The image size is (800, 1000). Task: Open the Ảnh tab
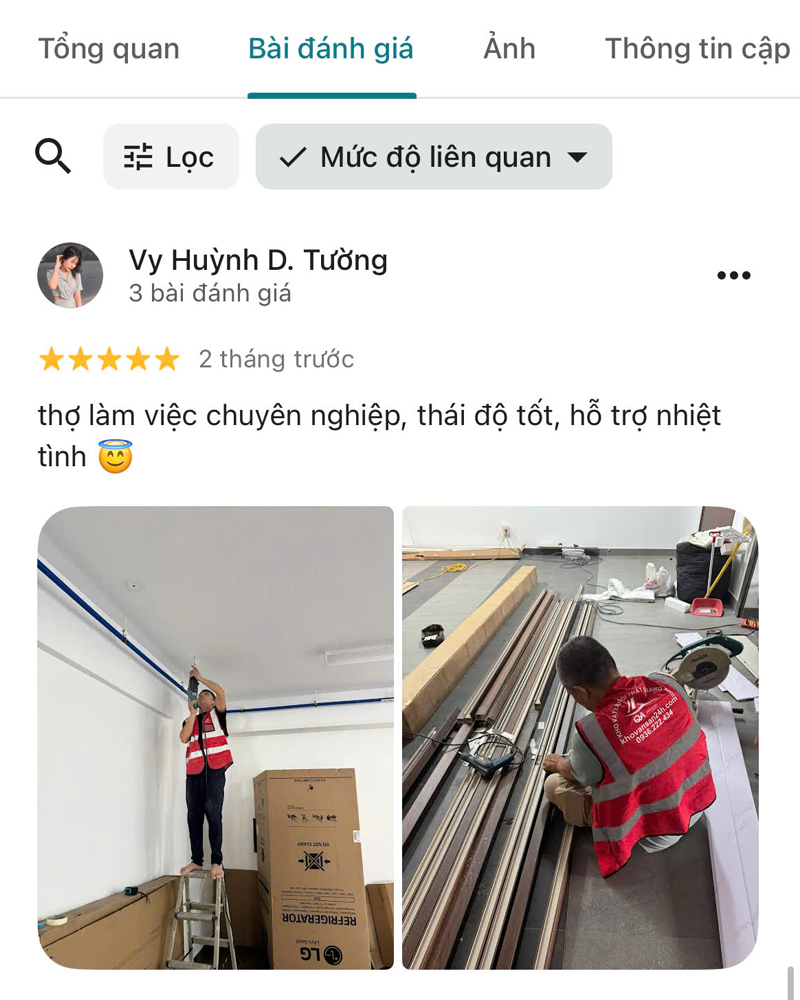pyautogui.click(x=509, y=49)
